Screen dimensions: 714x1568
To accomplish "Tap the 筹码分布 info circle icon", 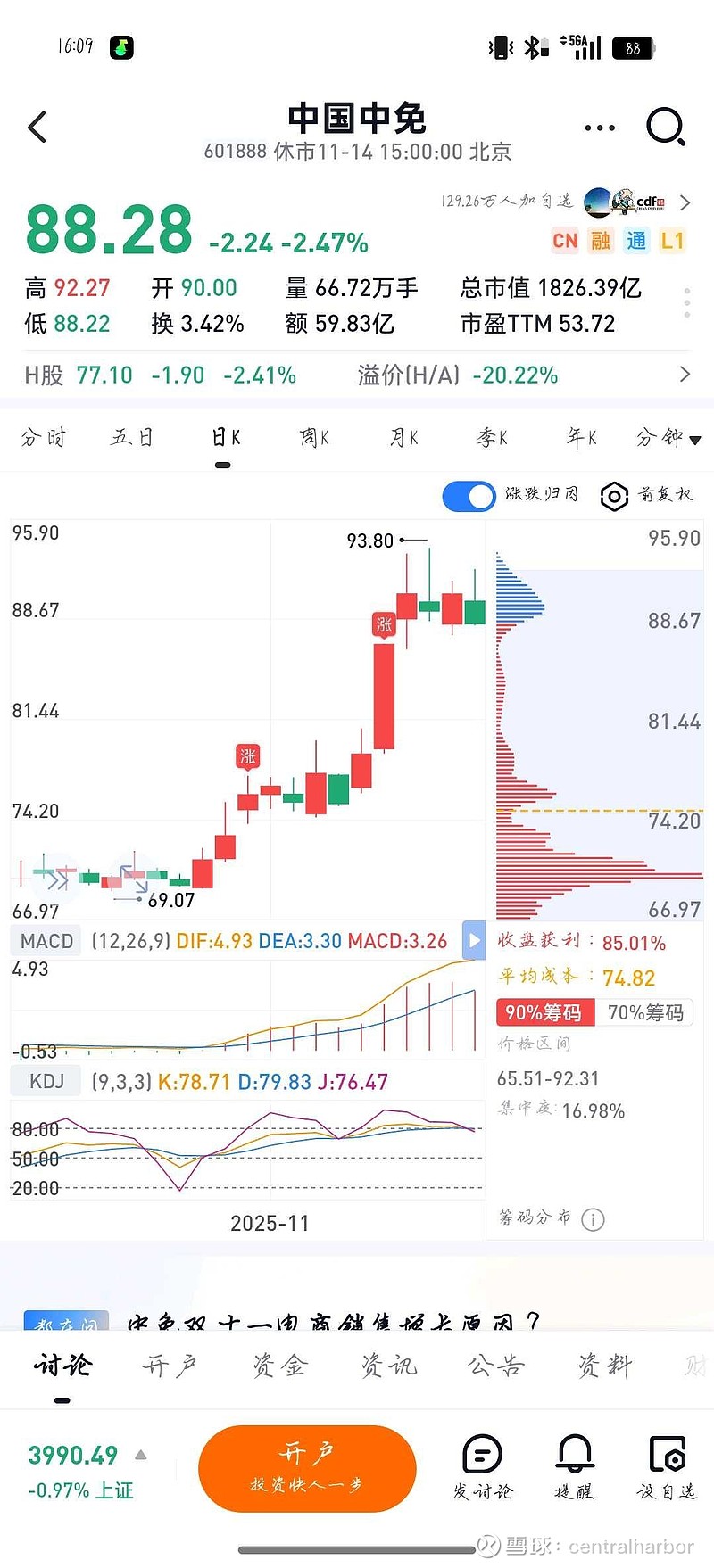I will [593, 1219].
